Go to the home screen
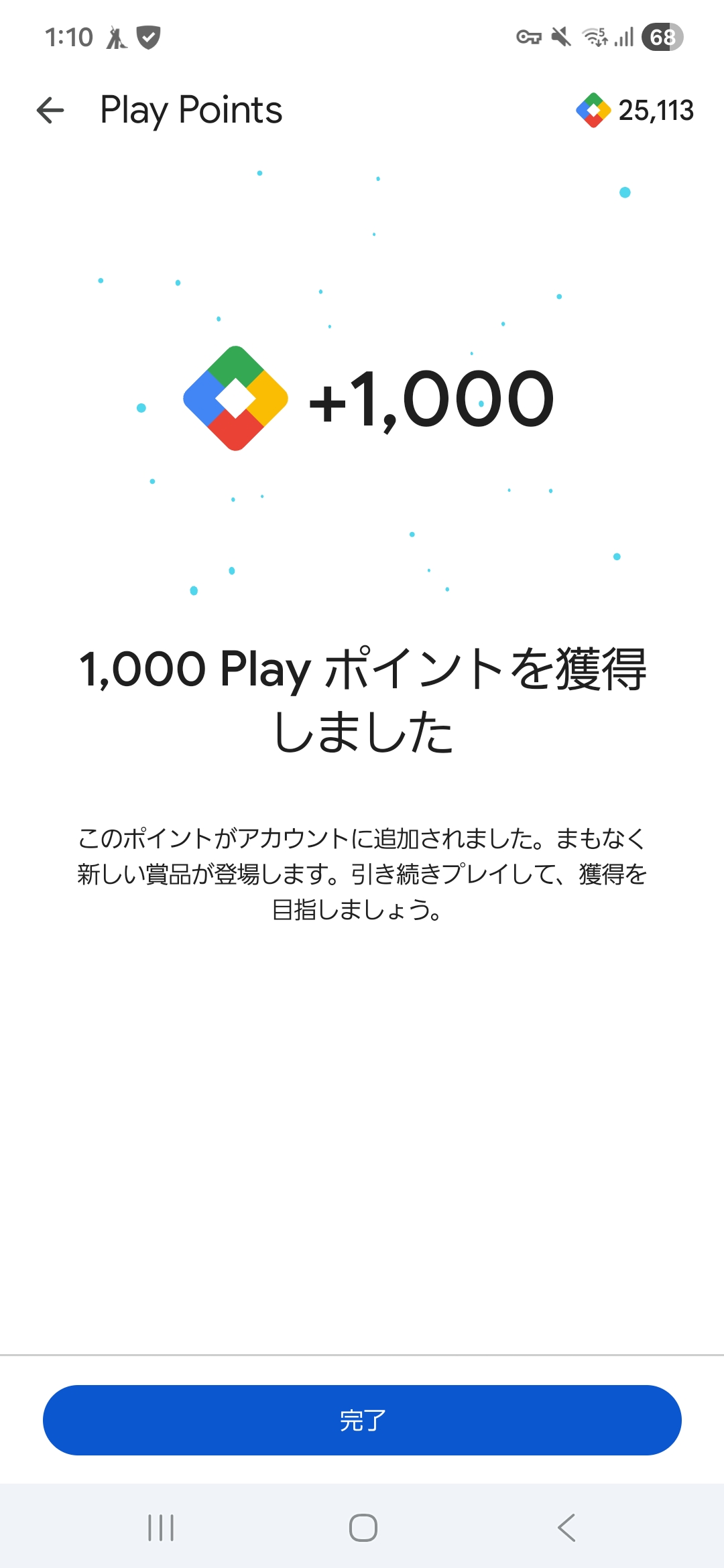 pos(363,1528)
